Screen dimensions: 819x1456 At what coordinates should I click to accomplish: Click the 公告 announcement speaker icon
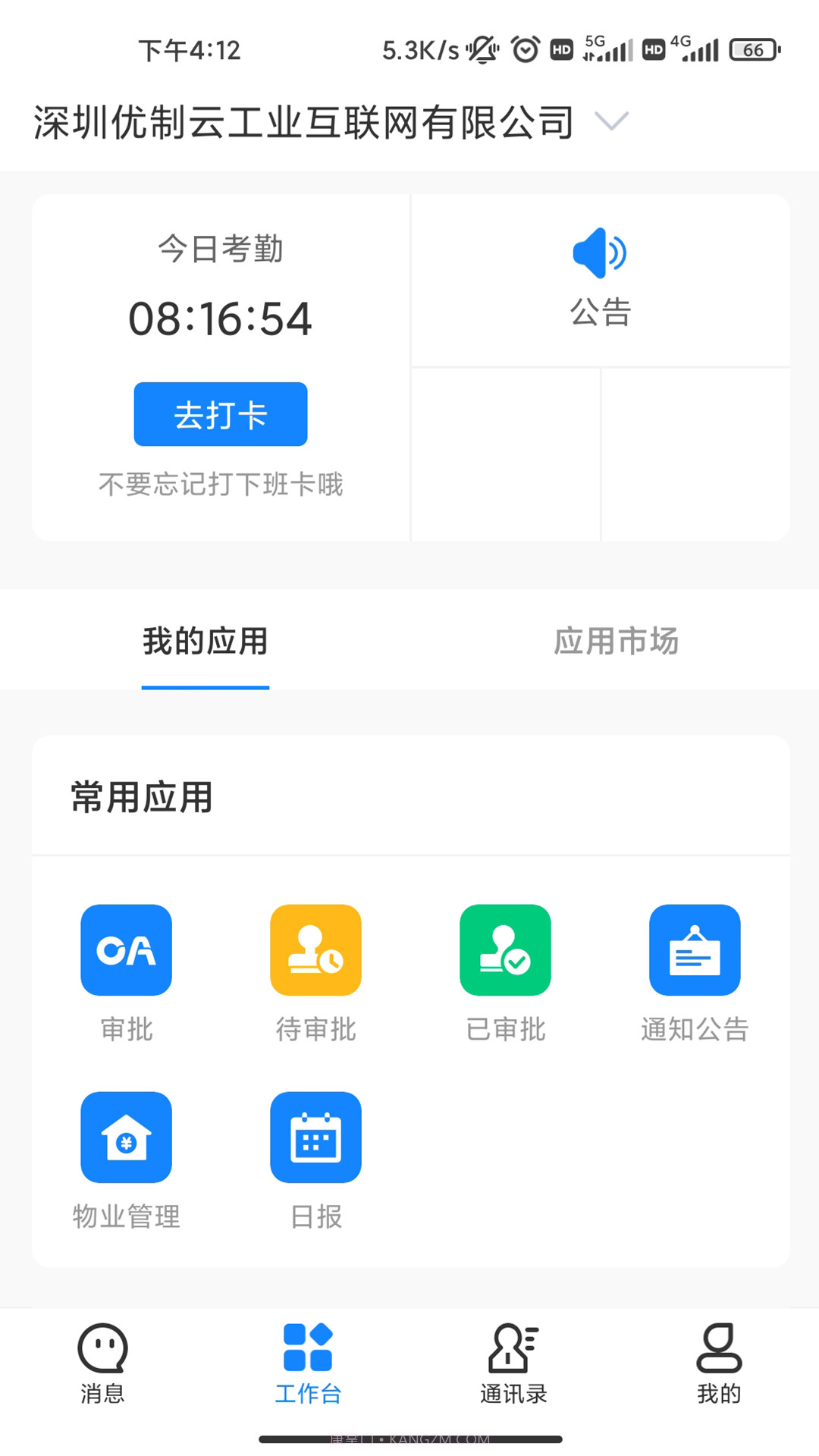tap(598, 252)
